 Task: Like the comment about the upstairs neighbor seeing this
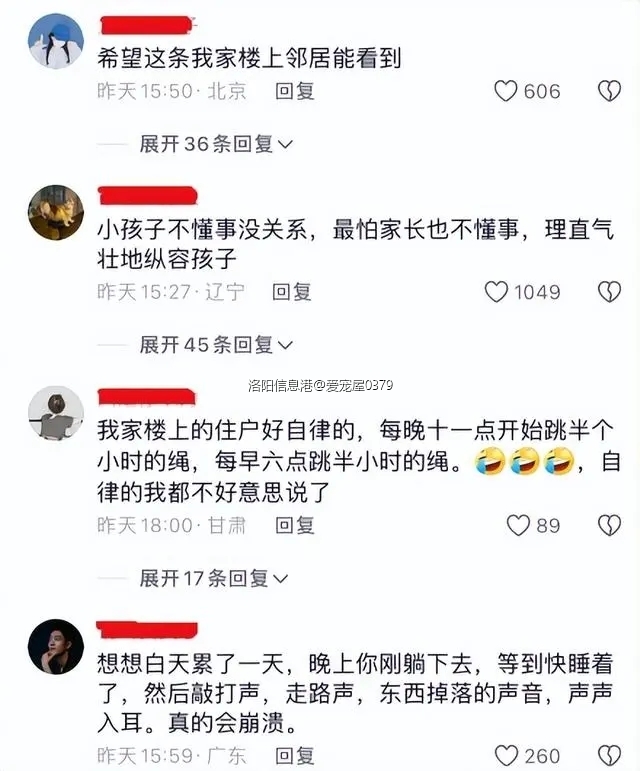click(x=506, y=91)
